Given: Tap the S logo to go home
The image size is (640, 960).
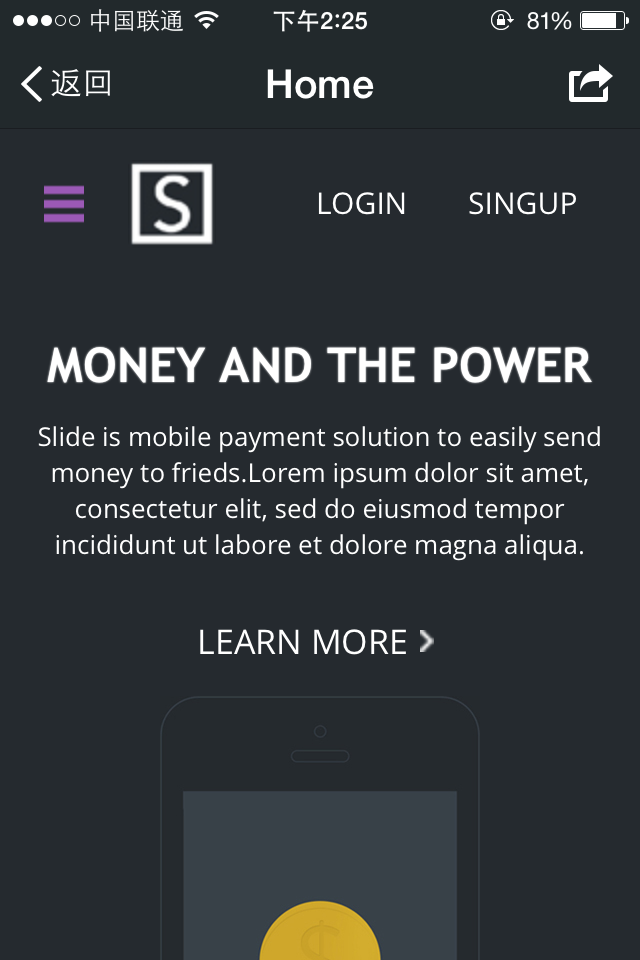Looking at the screenshot, I should tap(172, 204).
